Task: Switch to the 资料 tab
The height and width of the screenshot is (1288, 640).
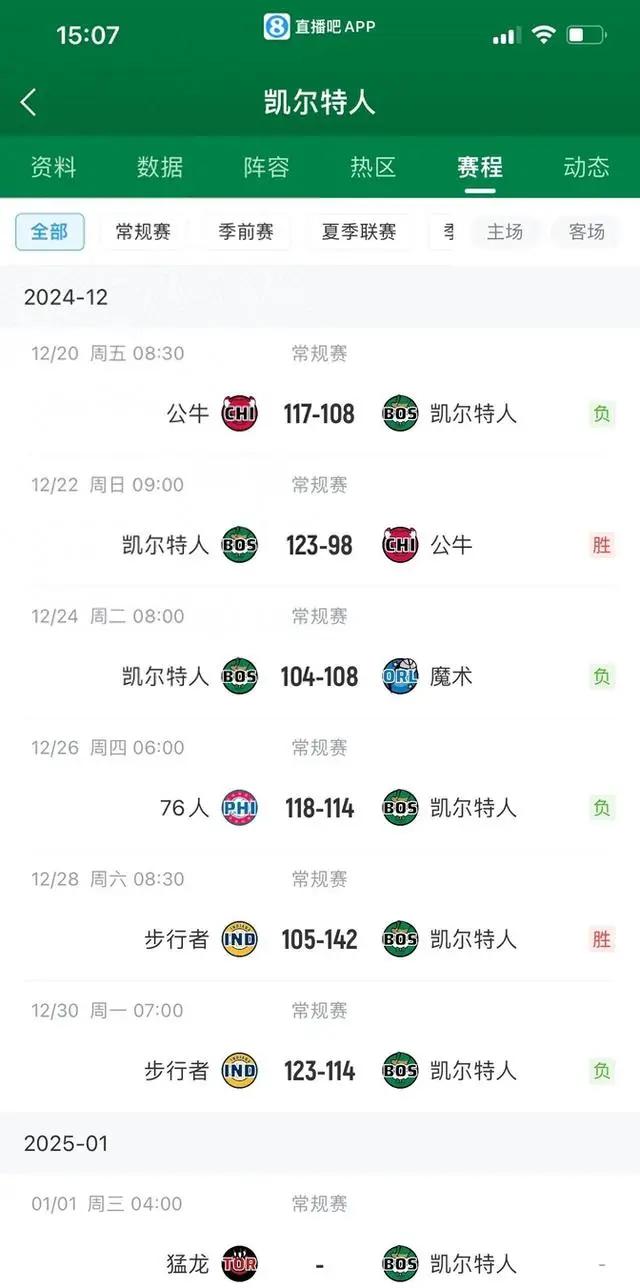Action: tap(53, 167)
